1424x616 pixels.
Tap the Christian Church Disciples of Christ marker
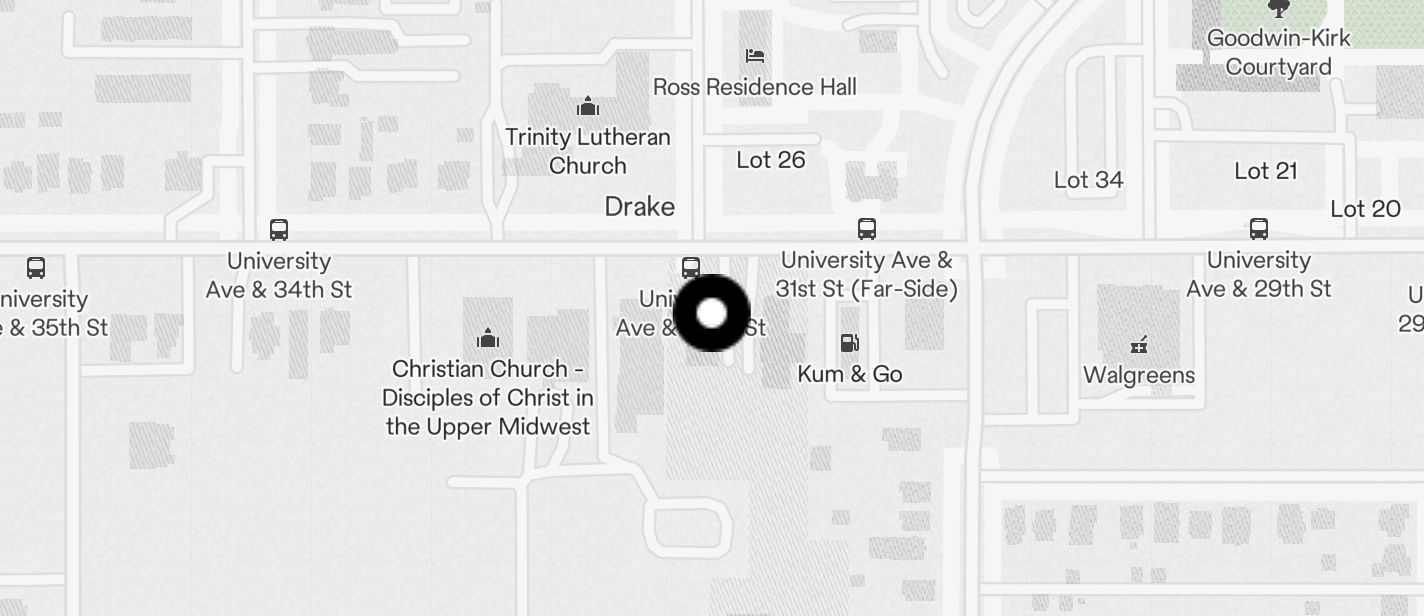[488, 338]
